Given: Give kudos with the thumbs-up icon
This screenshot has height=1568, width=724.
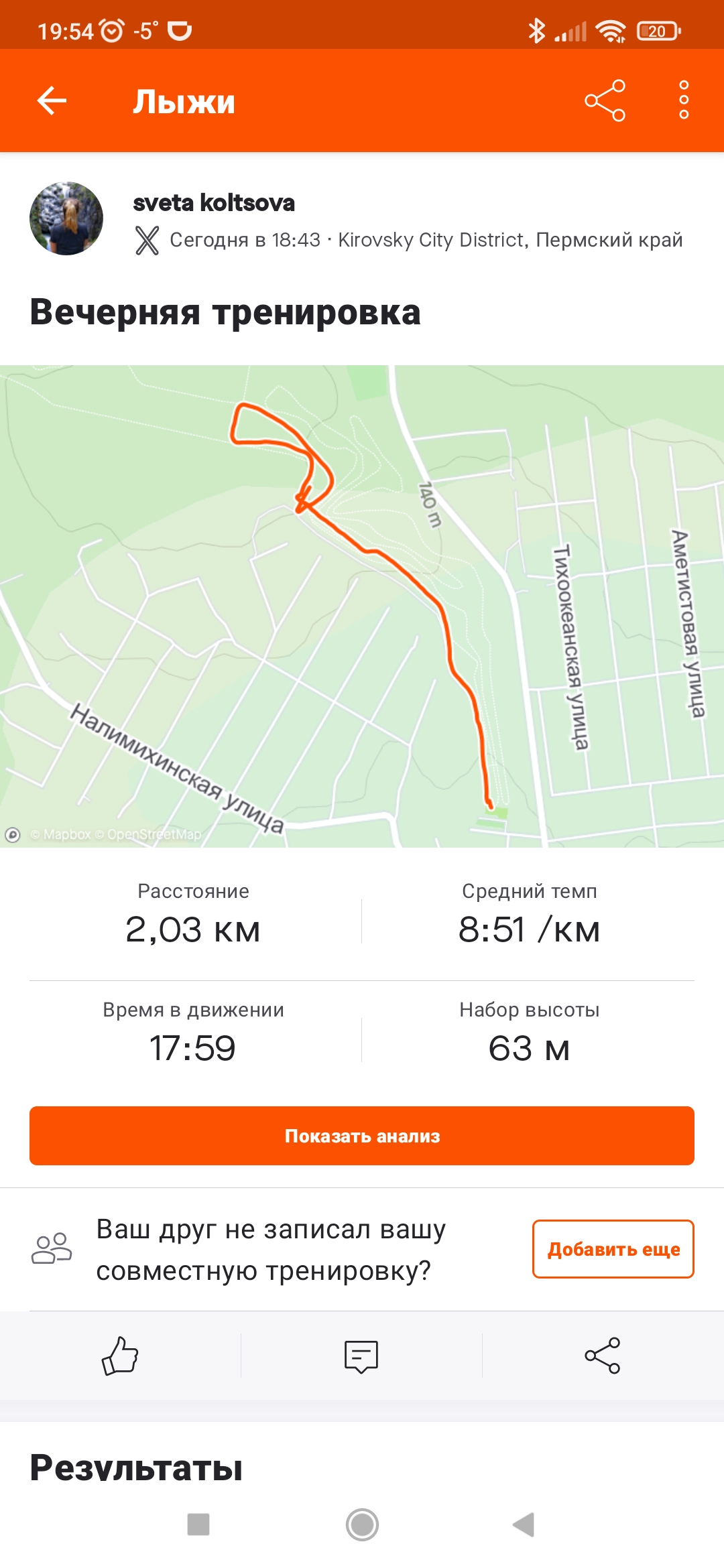Looking at the screenshot, I should (x=120, y=1356).
